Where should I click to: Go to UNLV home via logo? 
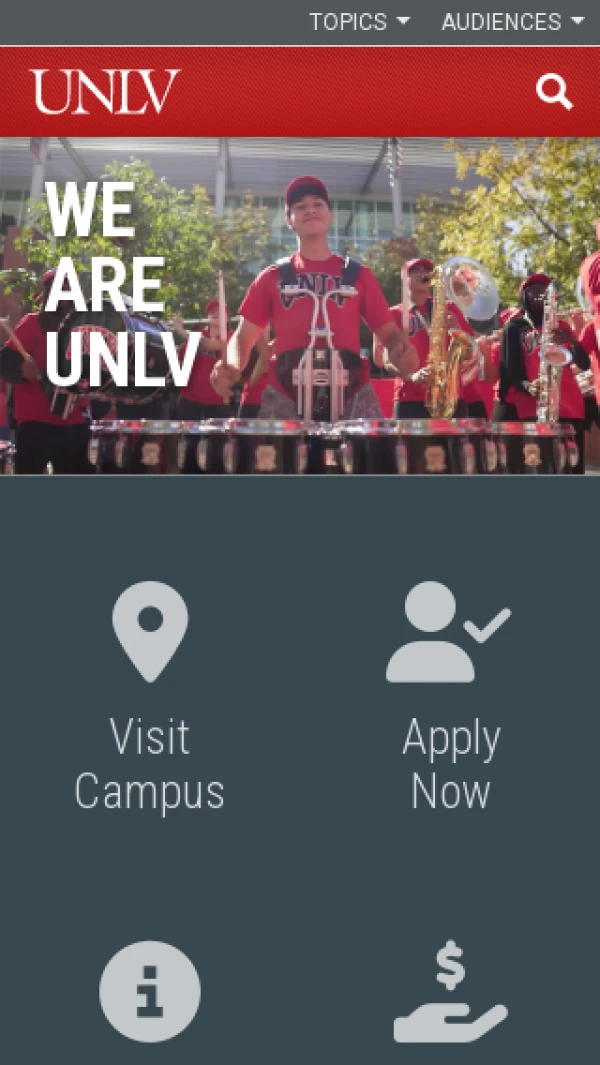[105, 92]
